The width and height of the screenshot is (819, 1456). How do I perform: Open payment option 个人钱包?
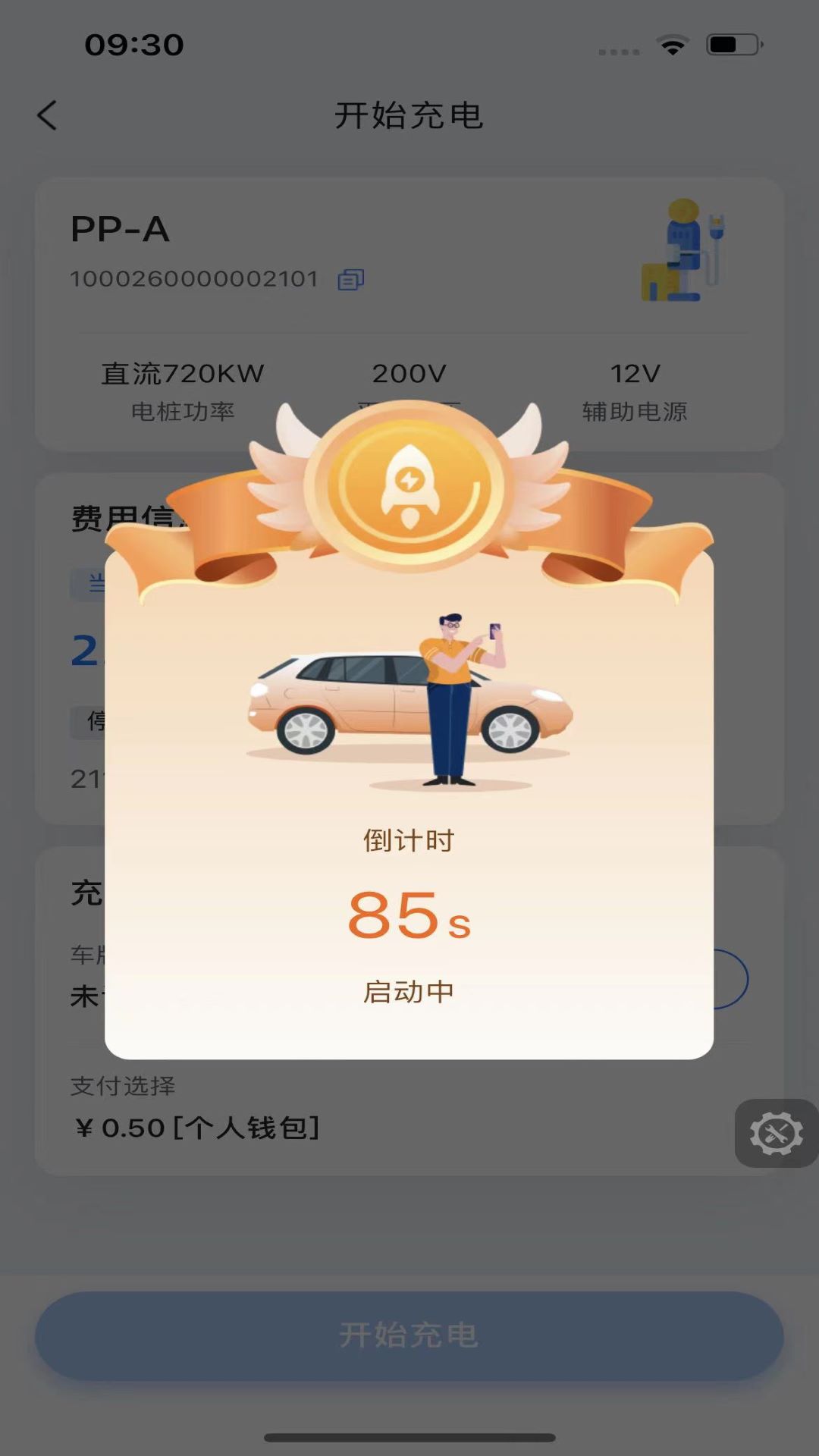(197, 1128)
